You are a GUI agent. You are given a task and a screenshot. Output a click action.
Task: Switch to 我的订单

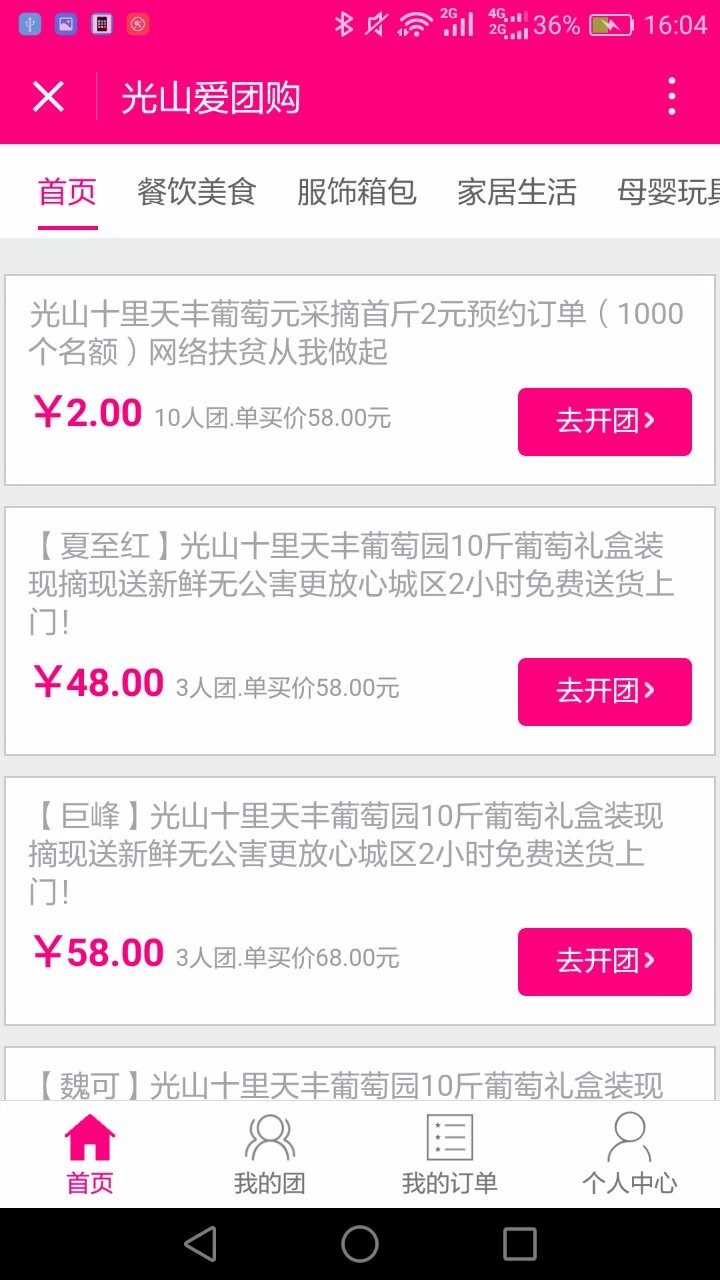click(x=450, y=1154)
